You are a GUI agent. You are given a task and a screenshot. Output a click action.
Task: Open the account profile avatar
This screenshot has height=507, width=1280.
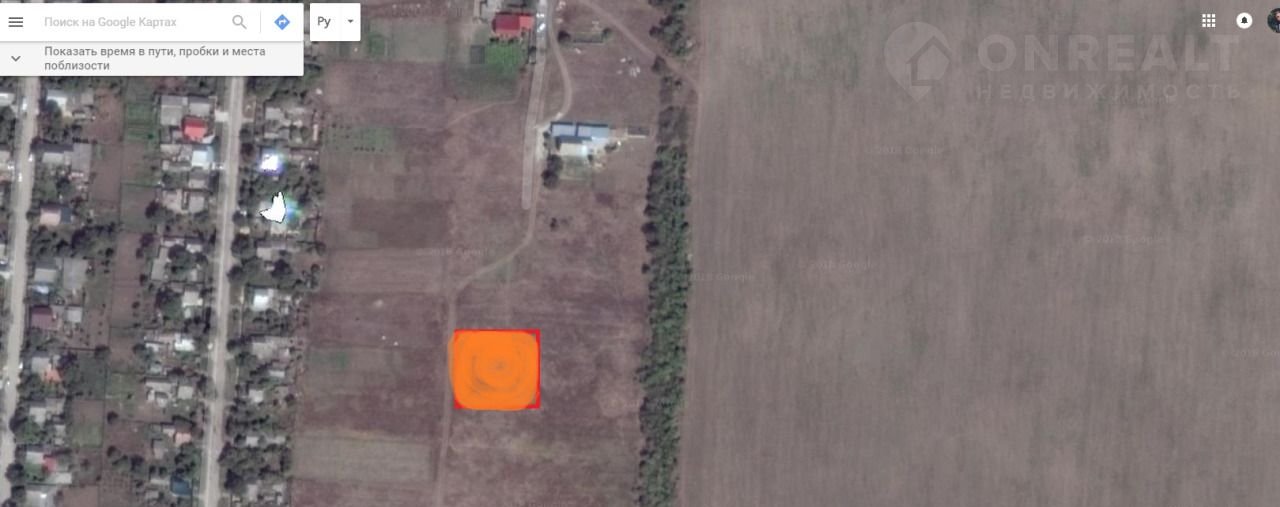coord(1273,20)
